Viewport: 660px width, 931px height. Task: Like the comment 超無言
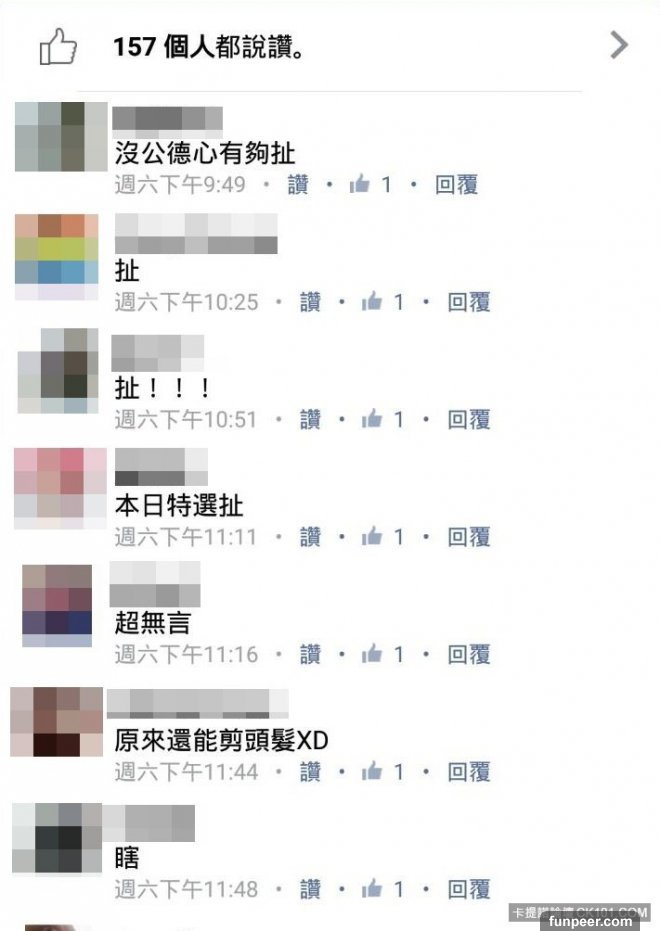[311, 655]
